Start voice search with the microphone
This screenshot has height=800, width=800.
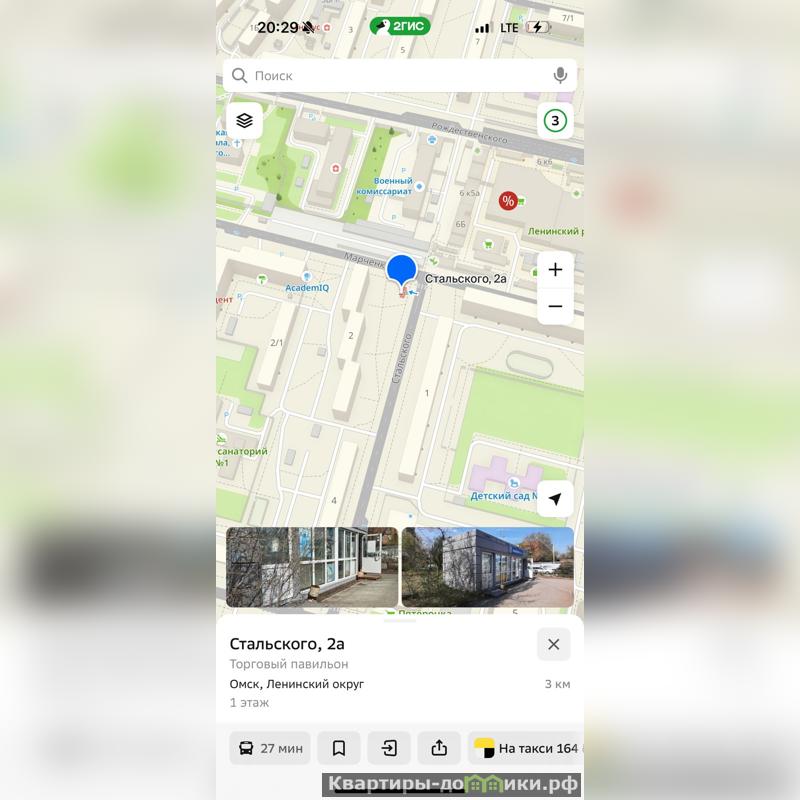pyautogui.click(x=560, y=76)
